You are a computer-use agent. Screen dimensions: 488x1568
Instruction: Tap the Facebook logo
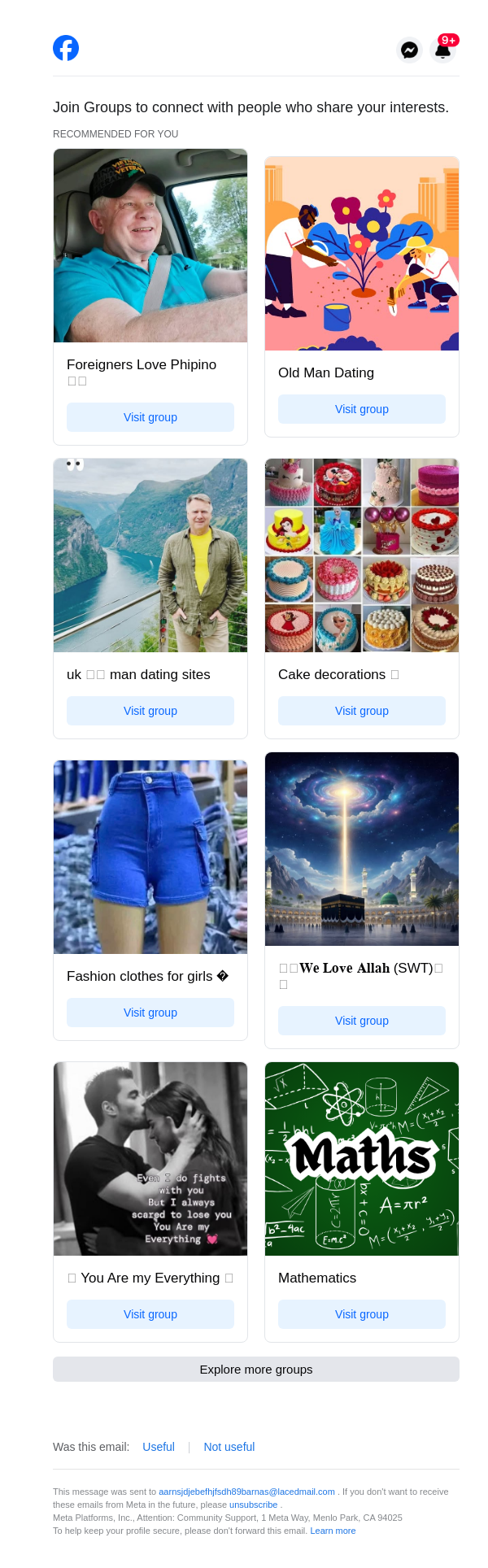66,48
